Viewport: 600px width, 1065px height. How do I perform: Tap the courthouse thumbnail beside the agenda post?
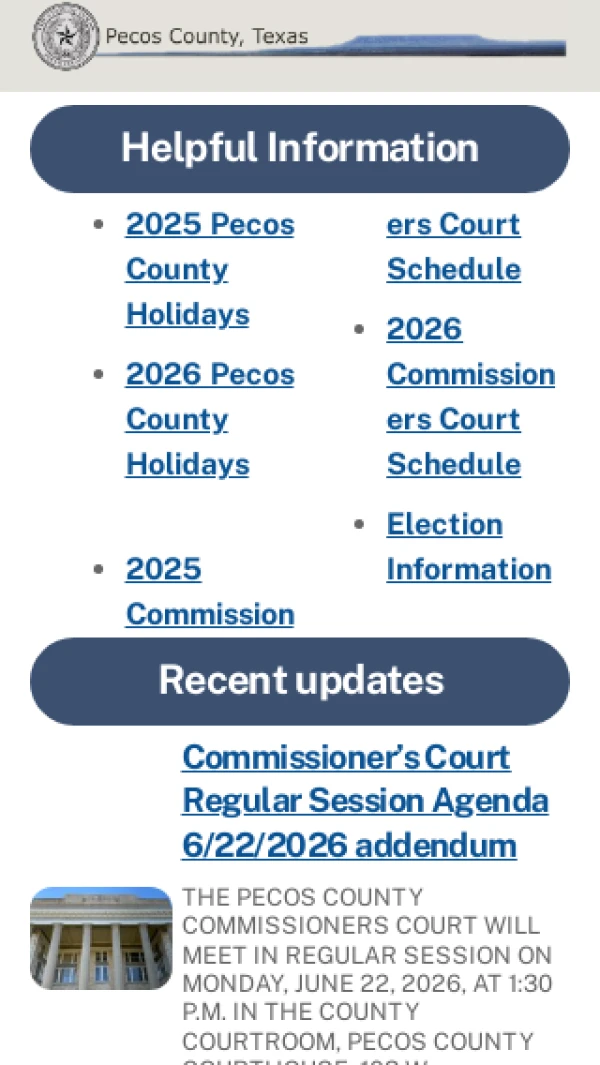click(x=101, y=938)
